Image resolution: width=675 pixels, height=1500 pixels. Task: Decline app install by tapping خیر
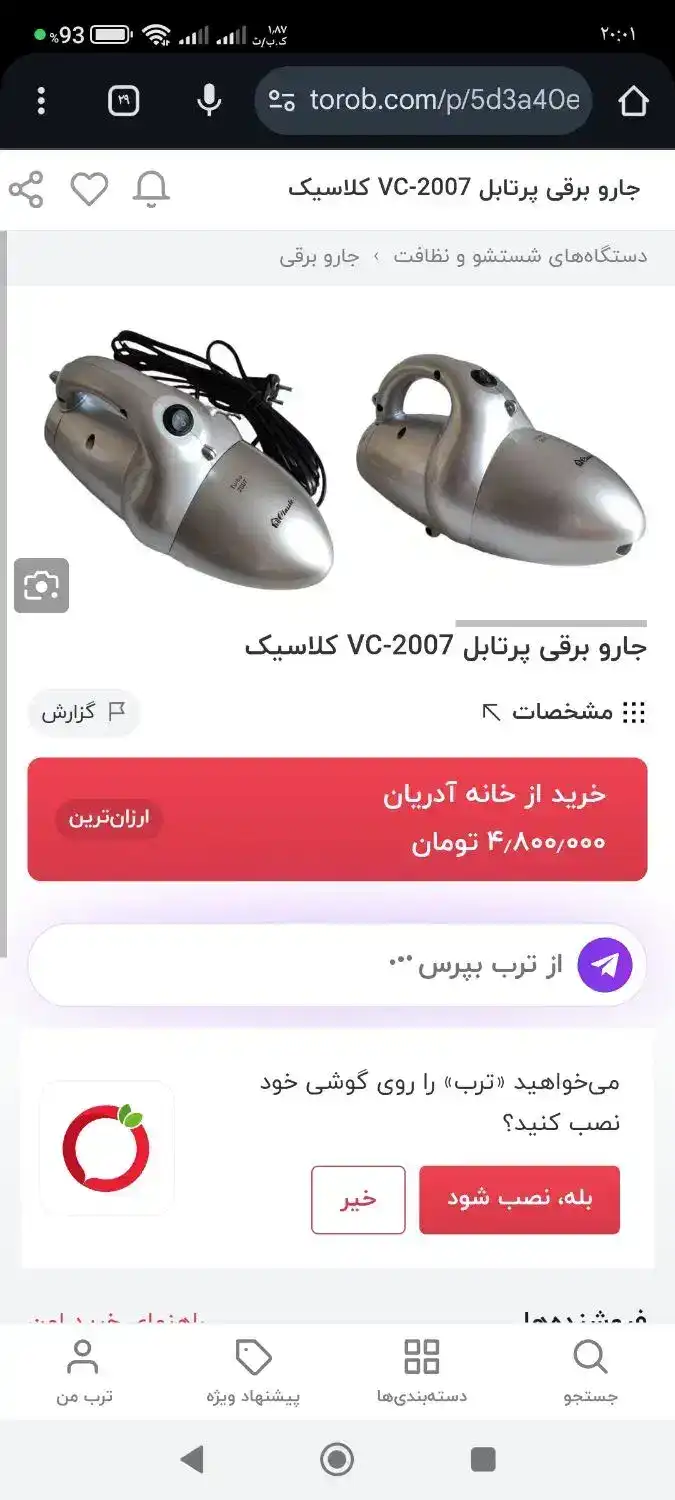pos(358,1199)
